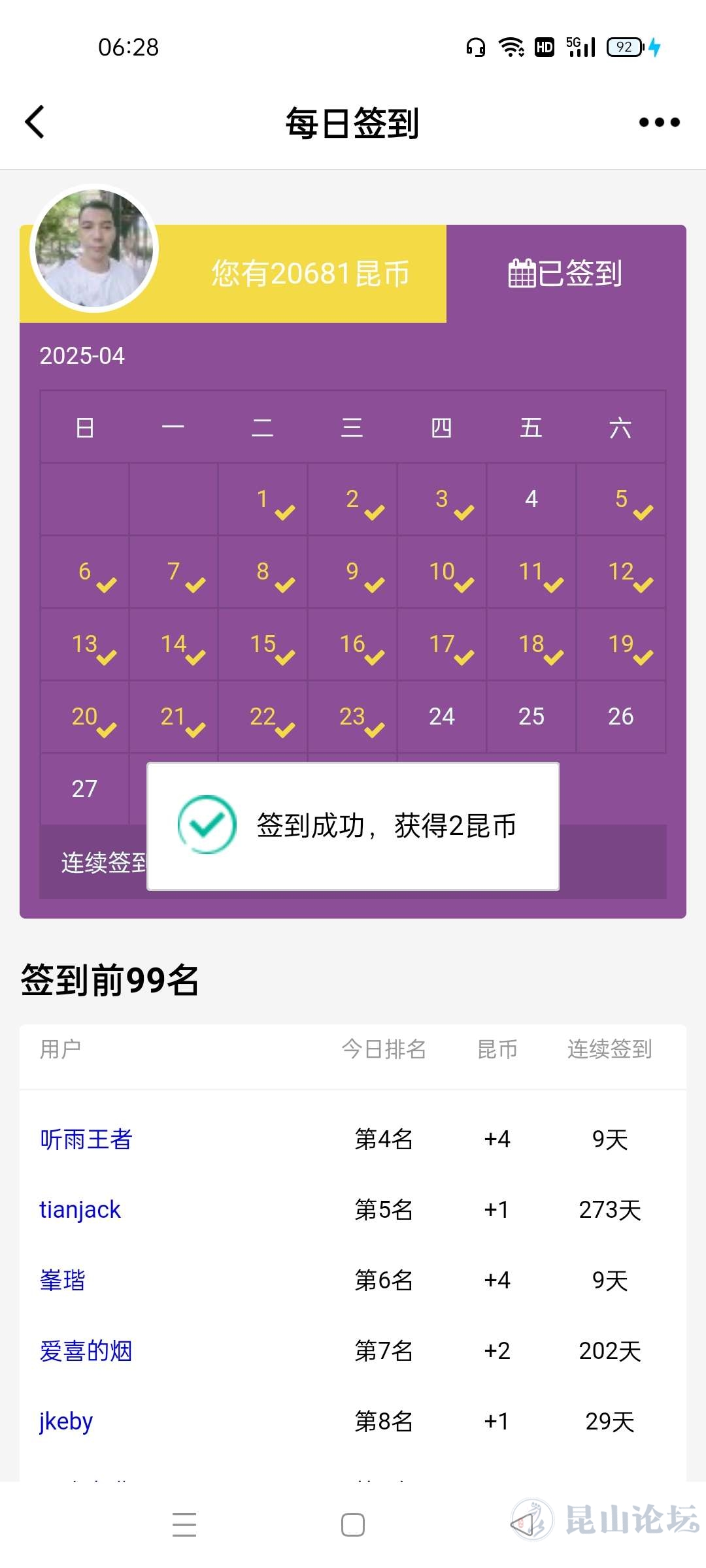Open the three-dot overflow menu

pyautogui.click(x=659, y=122)
